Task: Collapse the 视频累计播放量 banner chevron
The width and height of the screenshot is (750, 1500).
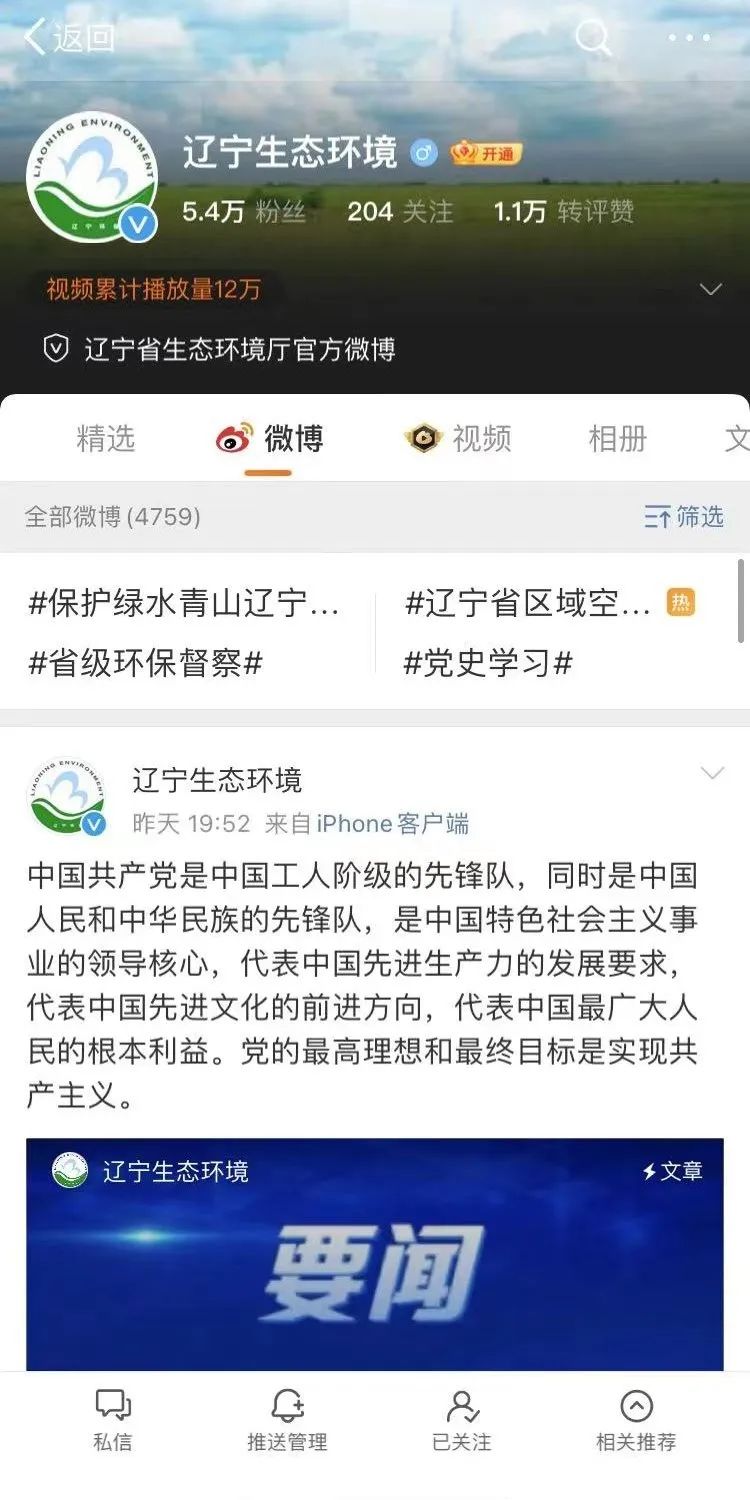Action: point(712,289)
